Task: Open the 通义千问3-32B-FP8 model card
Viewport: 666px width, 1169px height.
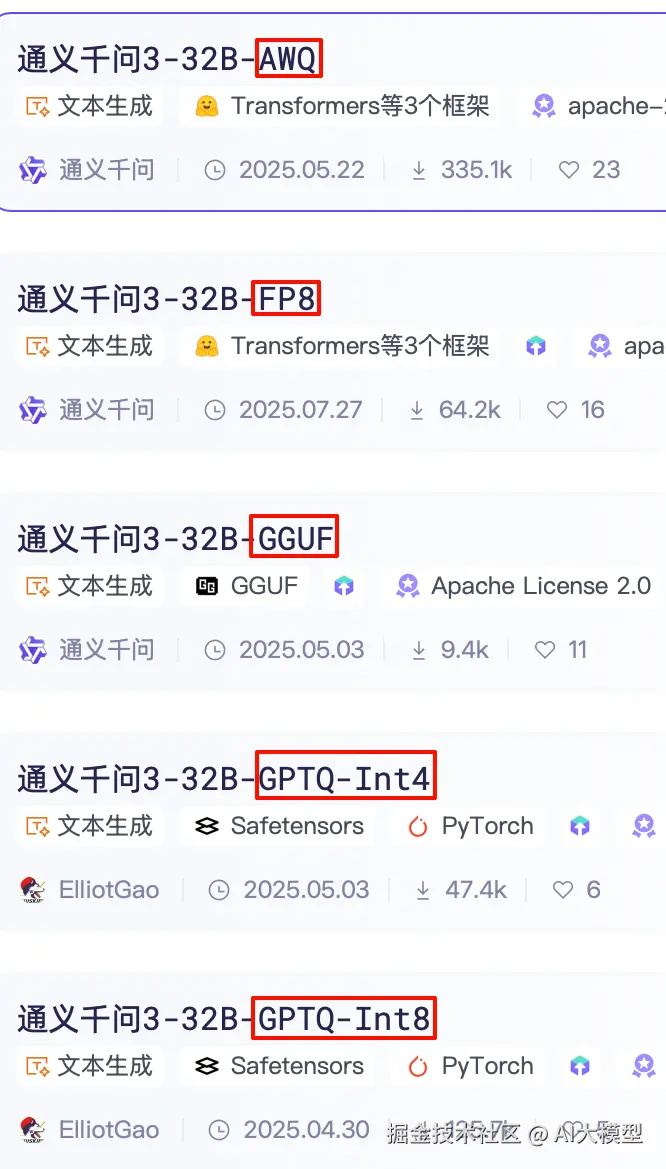Action: coord(168,299)
